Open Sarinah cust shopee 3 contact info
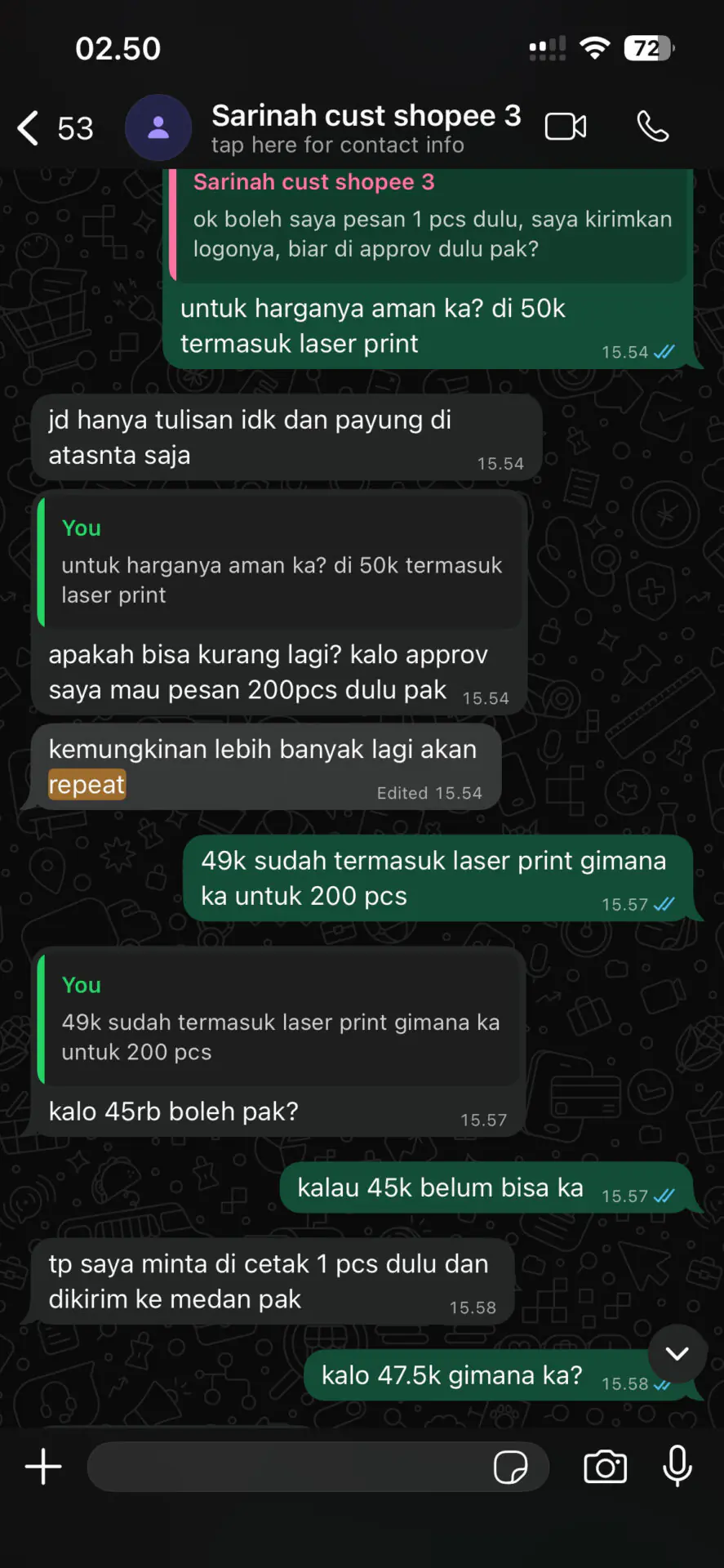Screen dimensions: 724x1568 (365, 128)
